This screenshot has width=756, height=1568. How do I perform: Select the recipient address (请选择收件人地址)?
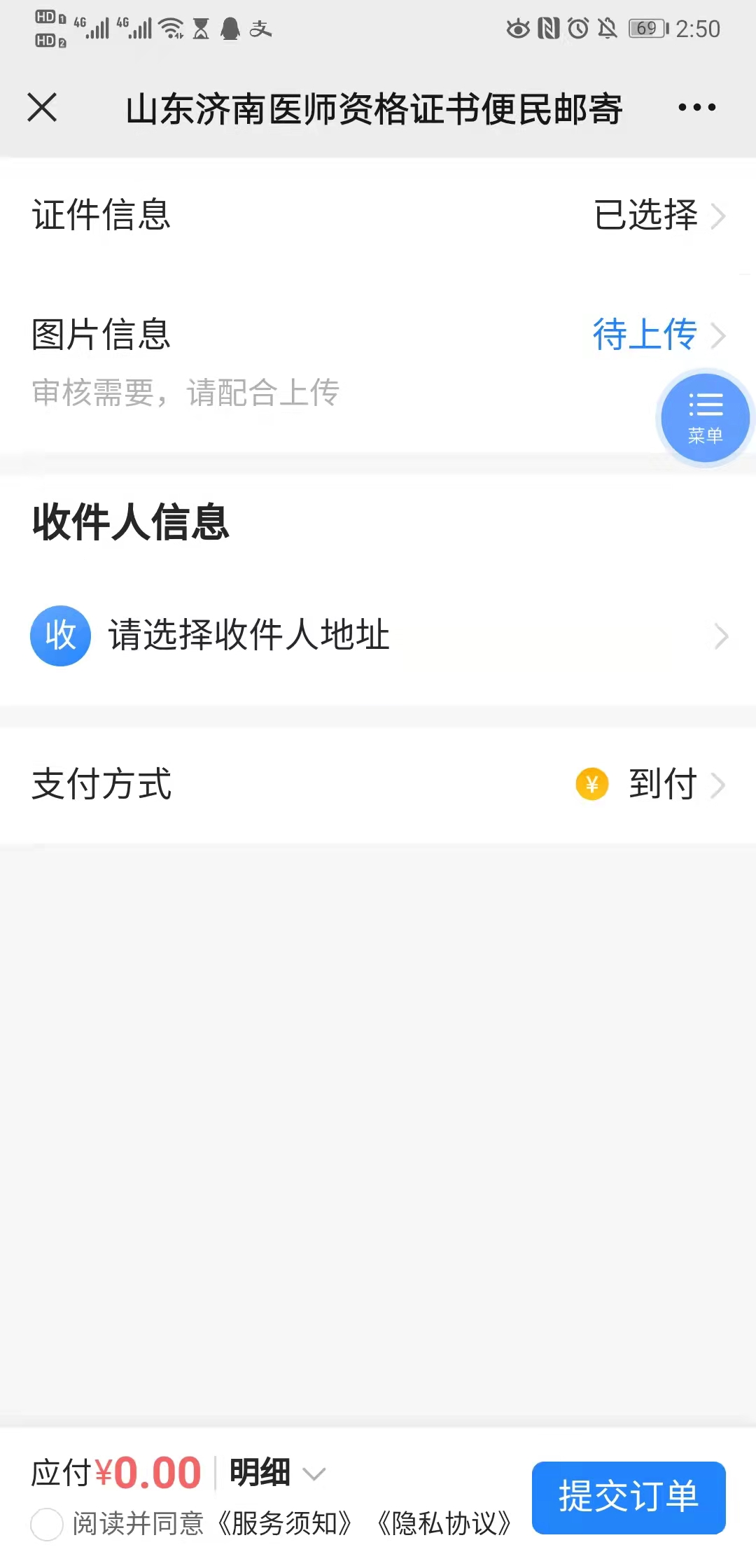coord(378,636)
